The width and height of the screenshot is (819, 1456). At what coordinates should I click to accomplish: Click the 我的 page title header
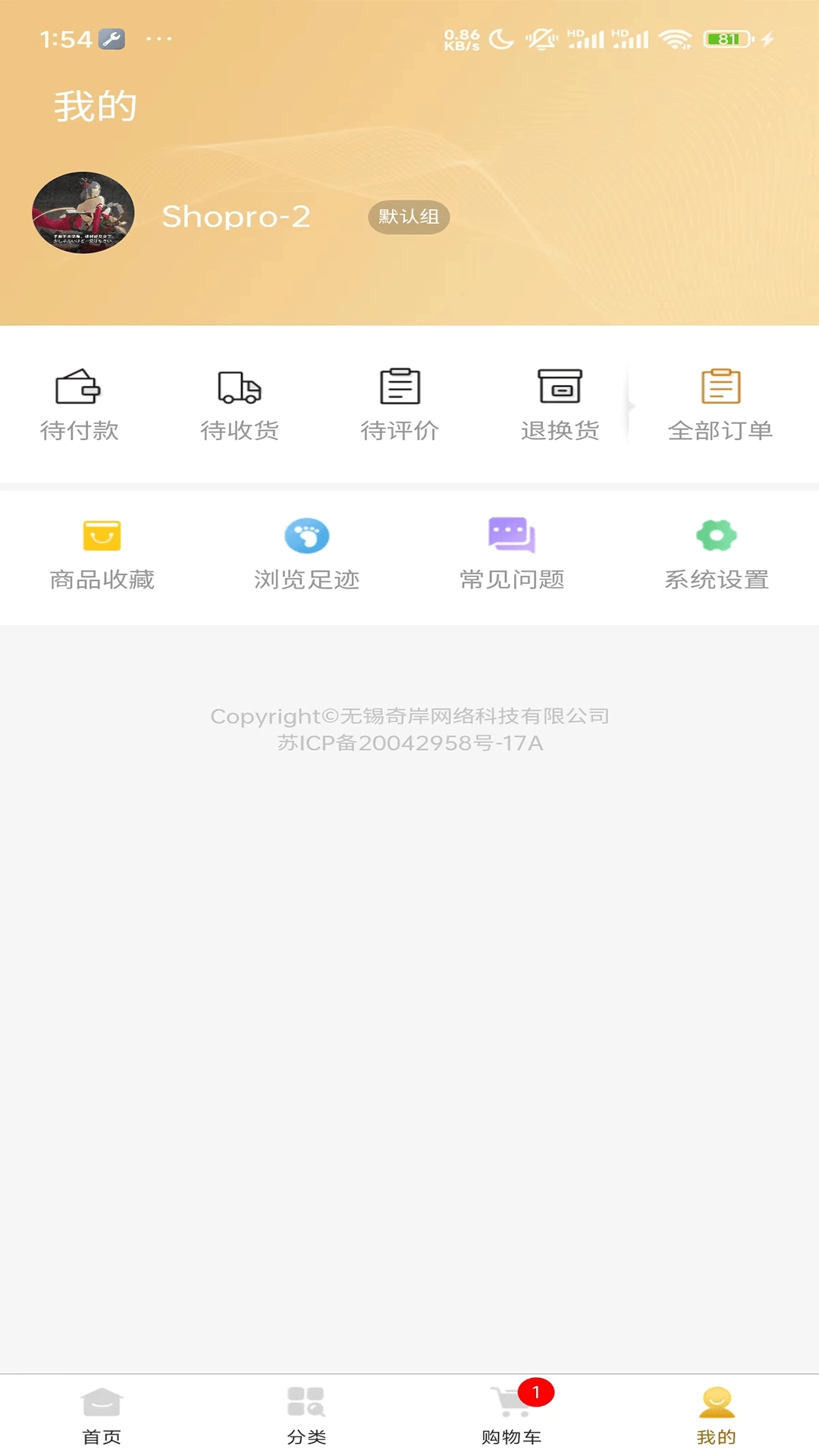click(x=94, y=105)
